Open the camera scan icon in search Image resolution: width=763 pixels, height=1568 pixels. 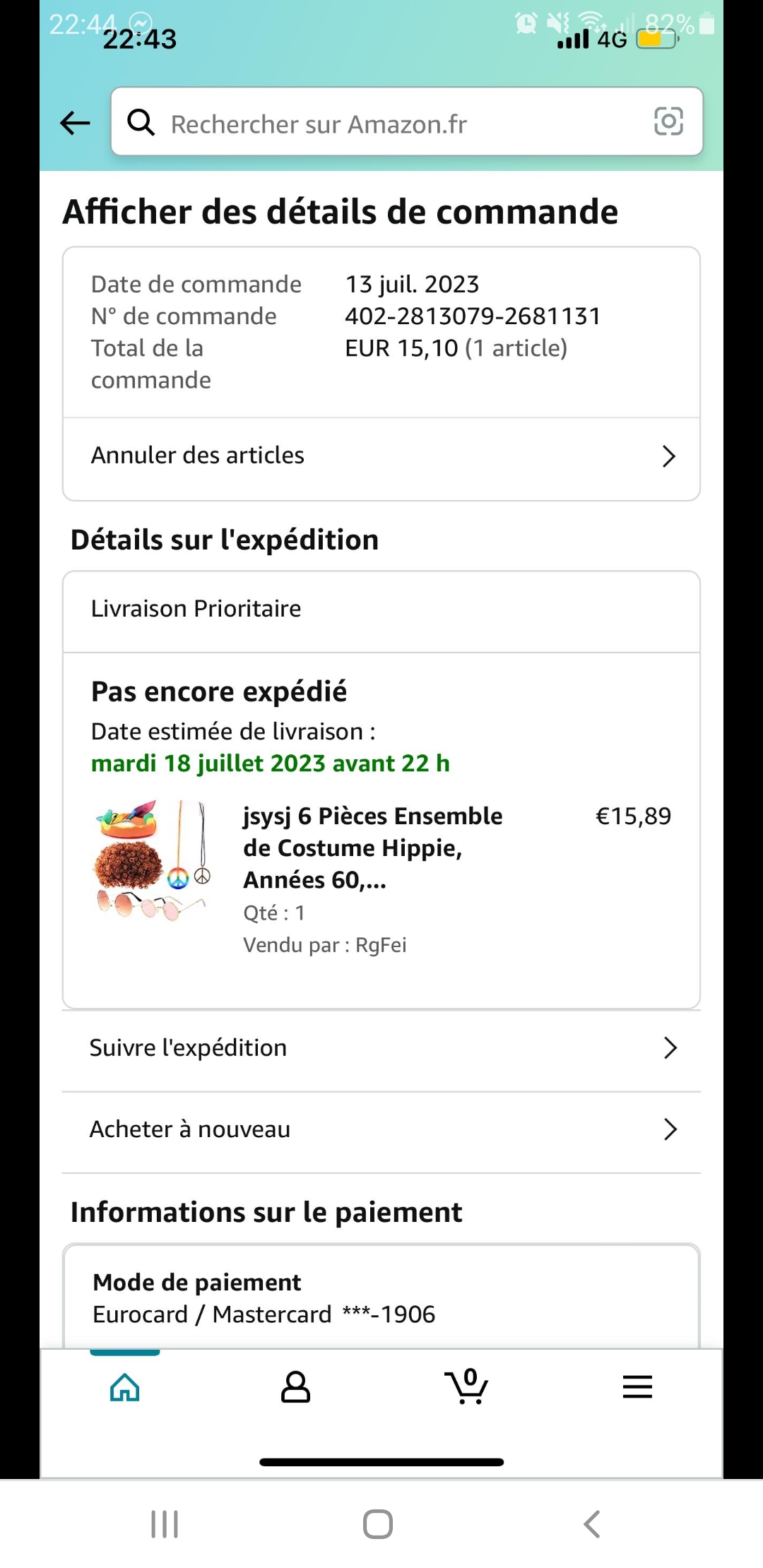(668, 121)
